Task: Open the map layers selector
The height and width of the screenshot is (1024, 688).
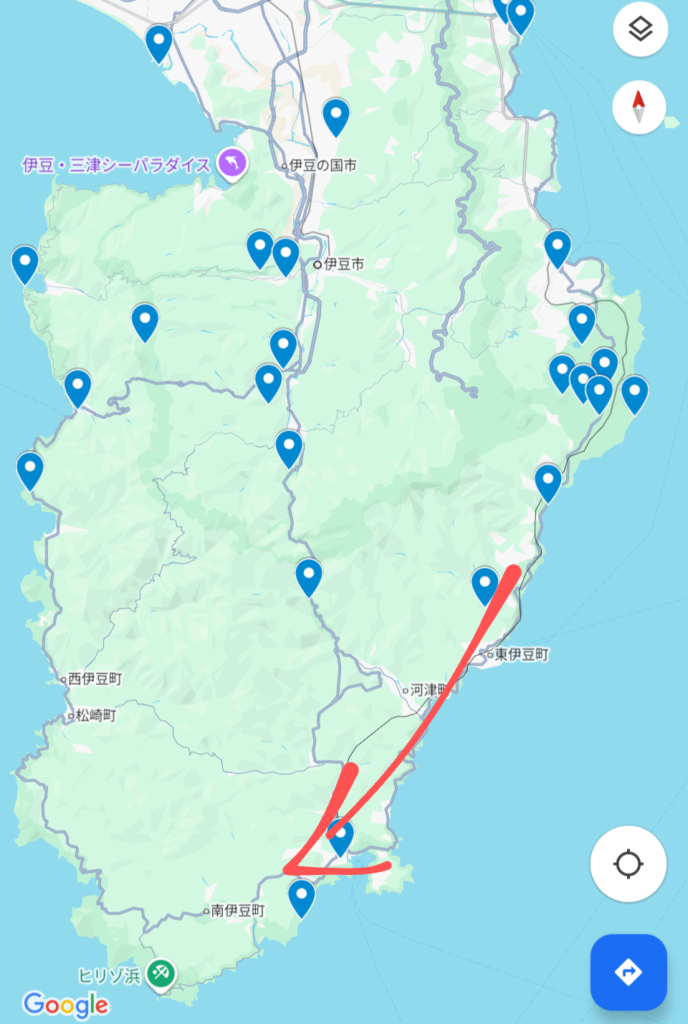Action: pos(640,30)
